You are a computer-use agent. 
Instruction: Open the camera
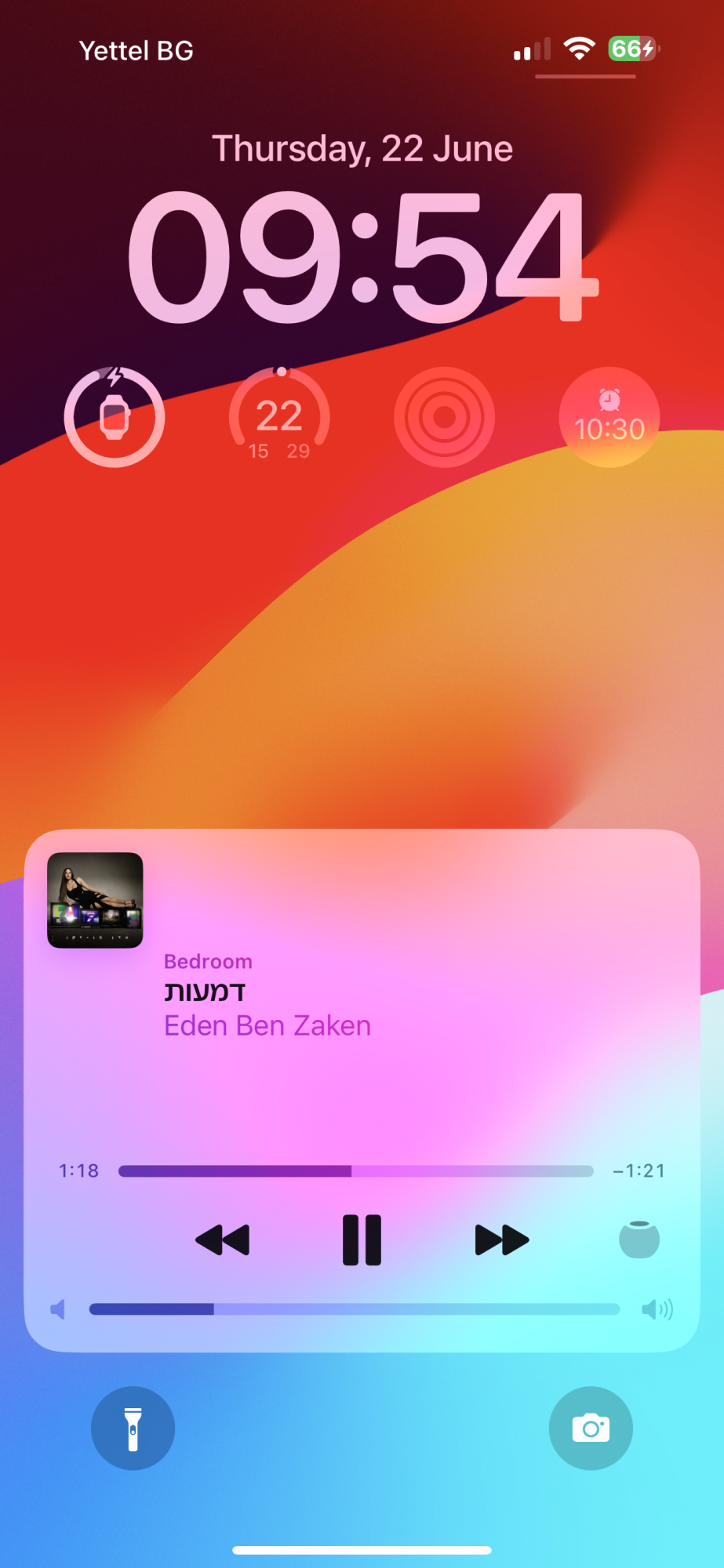click(591, 1428)
